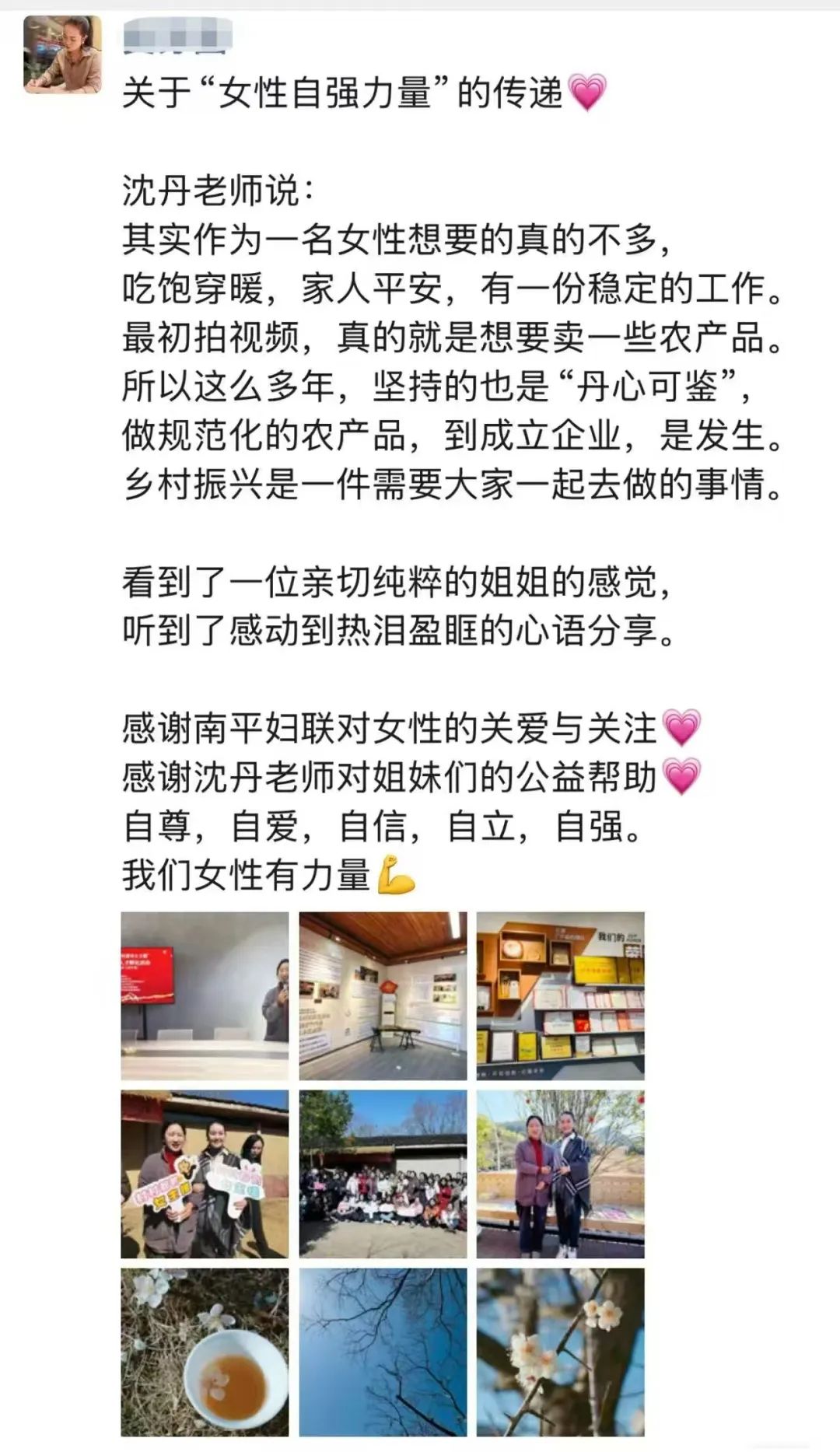The image size is (840, 1452).
Task: Open the tea cup with petals photo
Action: pos(205,1352)
